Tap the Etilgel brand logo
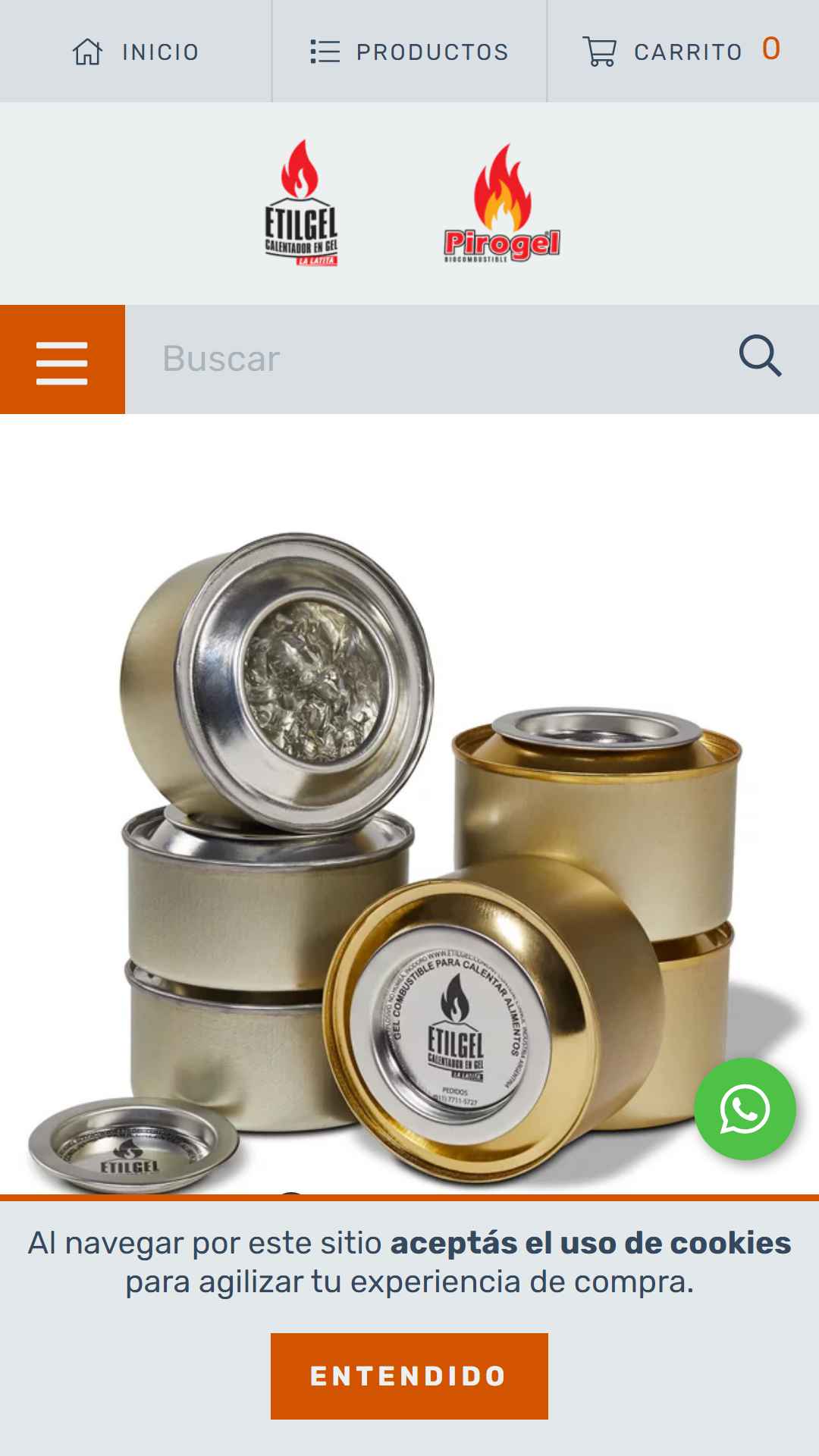Screen dimensions: 819x1456 click(301, 202)
